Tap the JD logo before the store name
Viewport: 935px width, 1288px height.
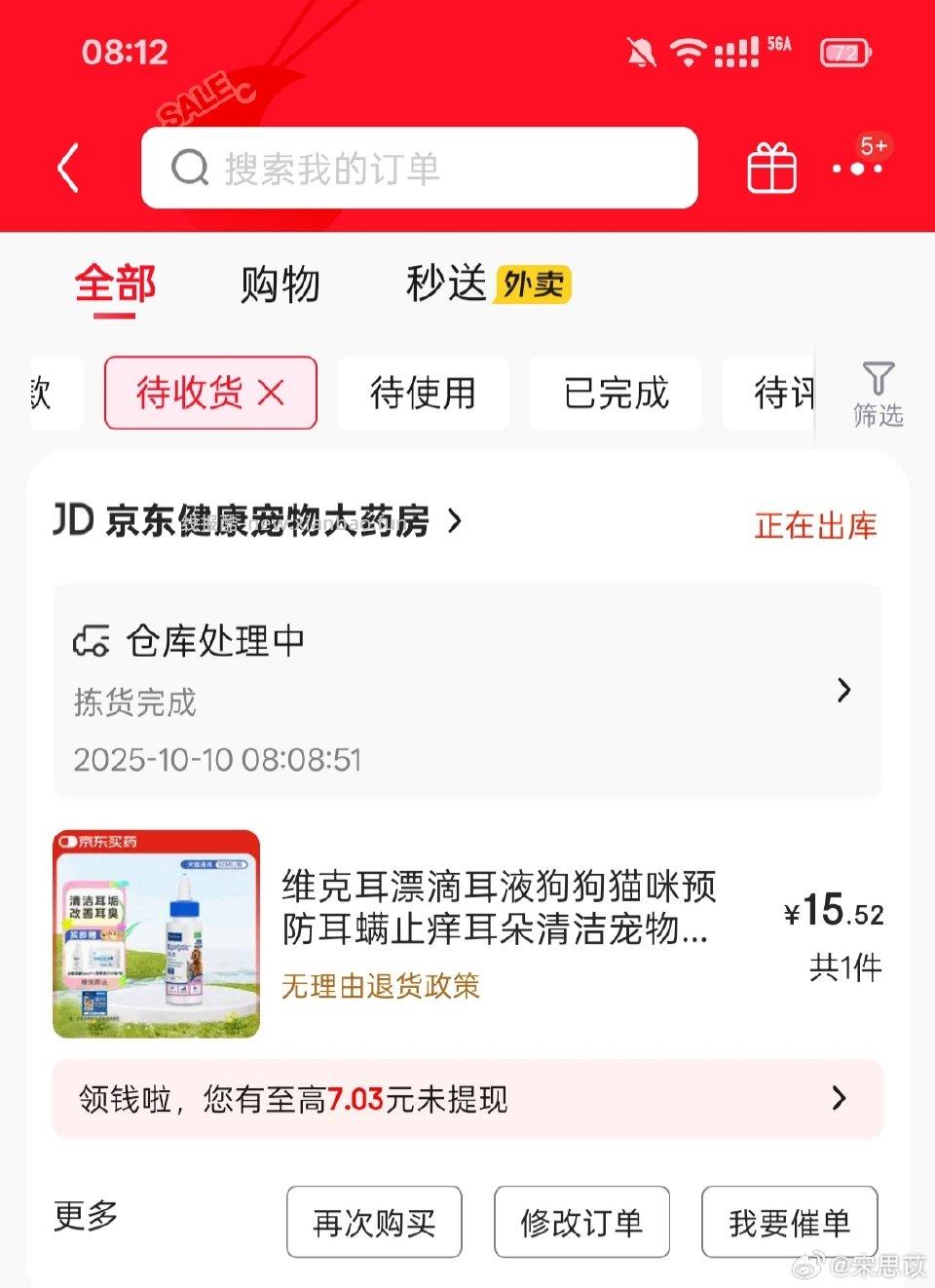(x=70, y=520)
